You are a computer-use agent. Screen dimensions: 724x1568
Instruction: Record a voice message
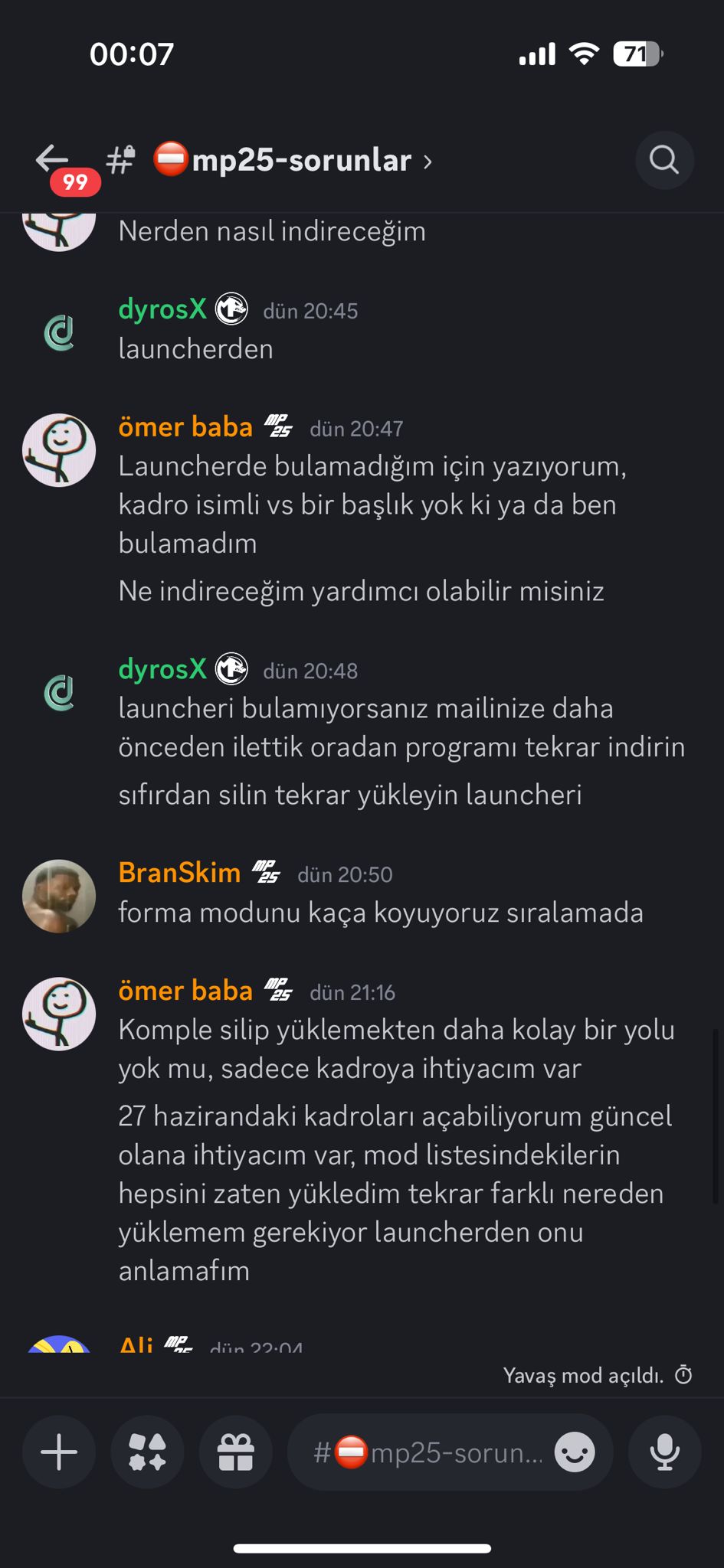(664, 1452)
